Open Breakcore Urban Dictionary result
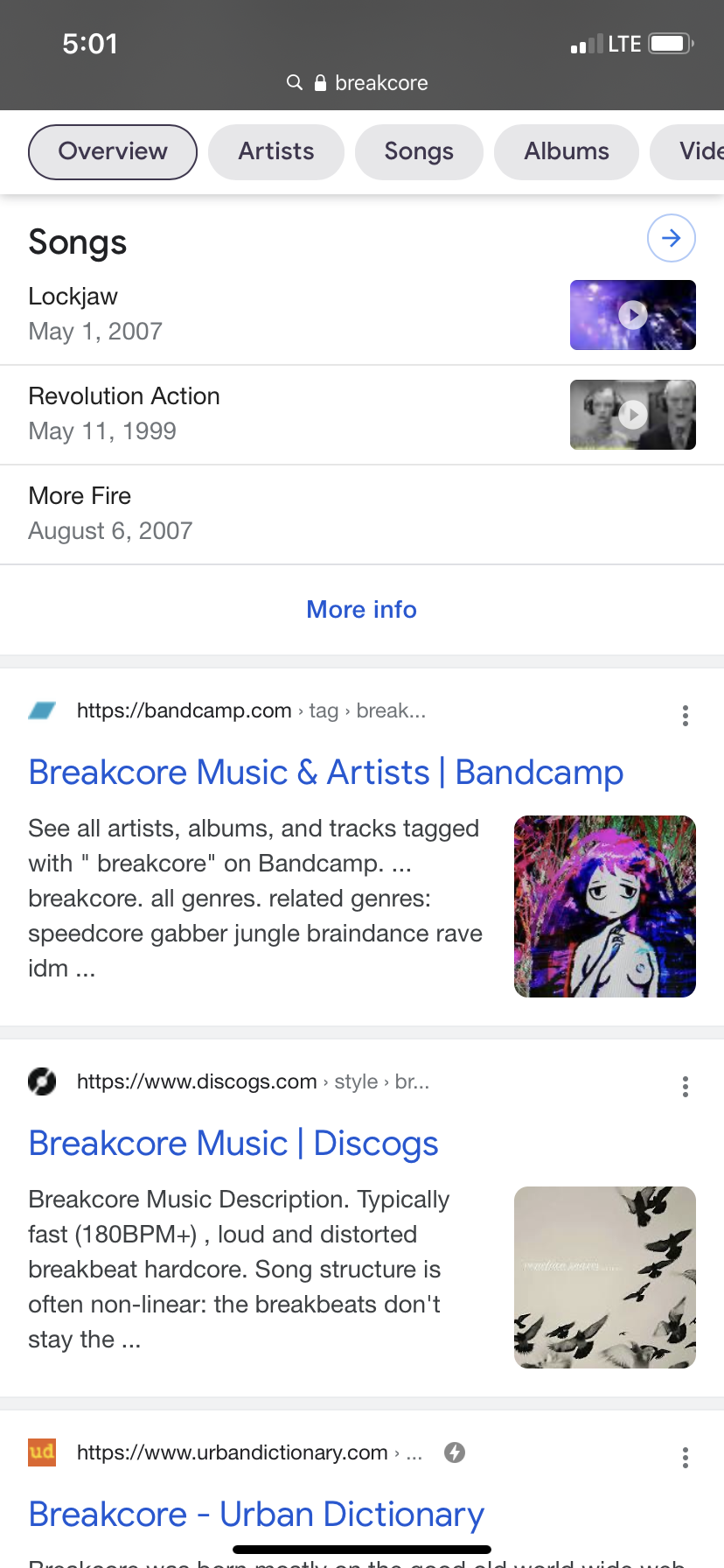The height and width of the screenshot is (1568, 724). point(256,1515)
